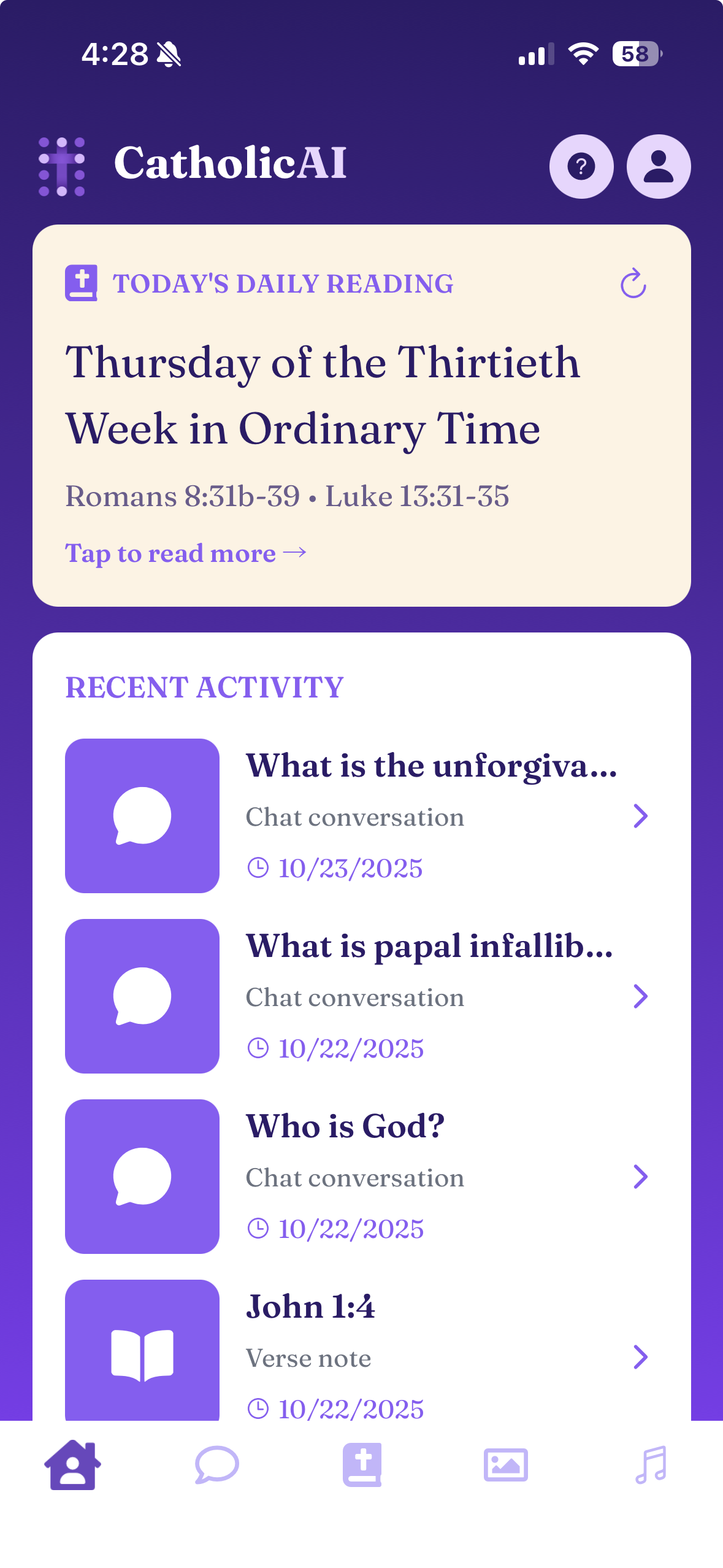
Task: Open the Music icon in bottom navigation
Action: click(651, 1466)
